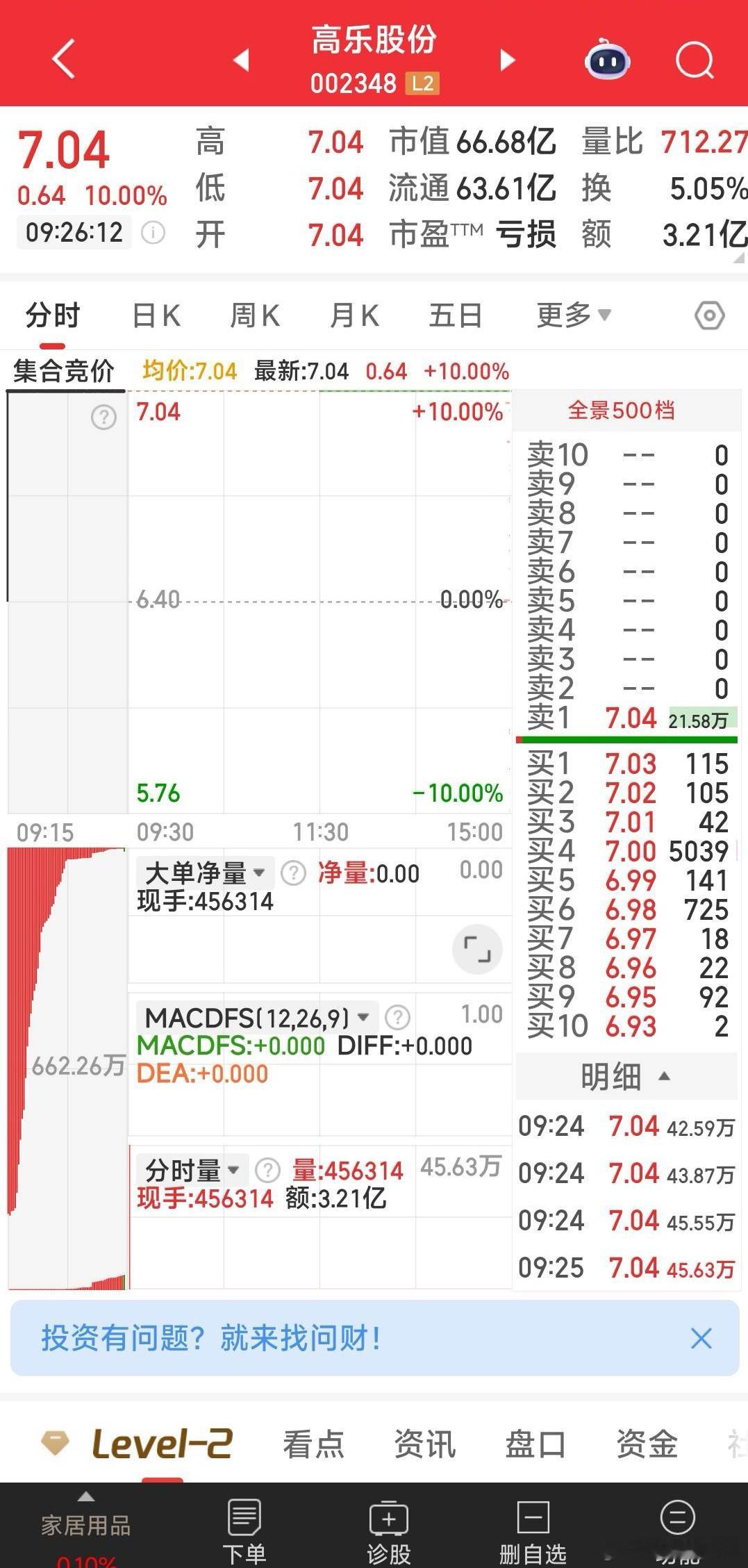Open the 全景500档 order book
Viewport: 748px width, 1568px height.
pyautogui.click(x=621, y=411)
